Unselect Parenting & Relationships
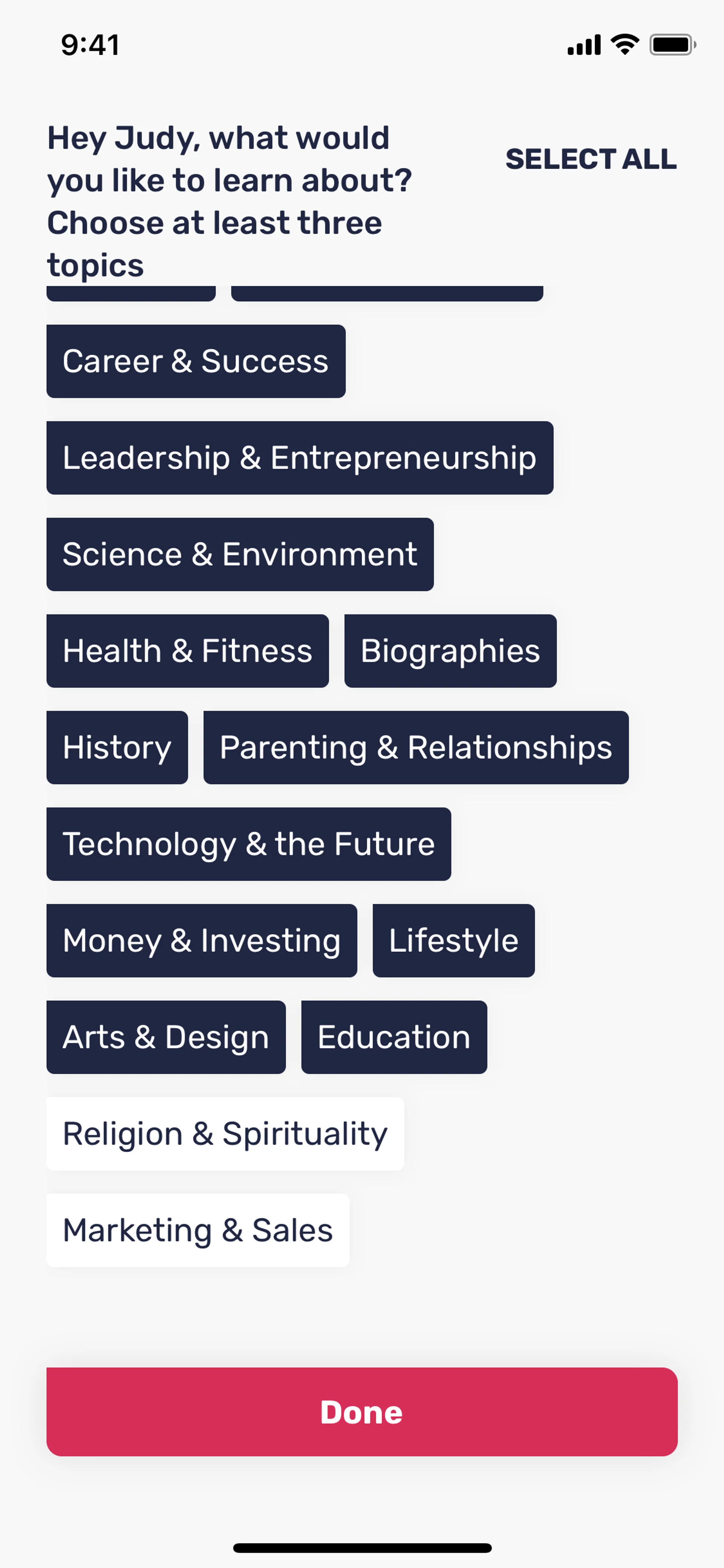Screen dimensions: 724x1568 click(x=416, y=748)
